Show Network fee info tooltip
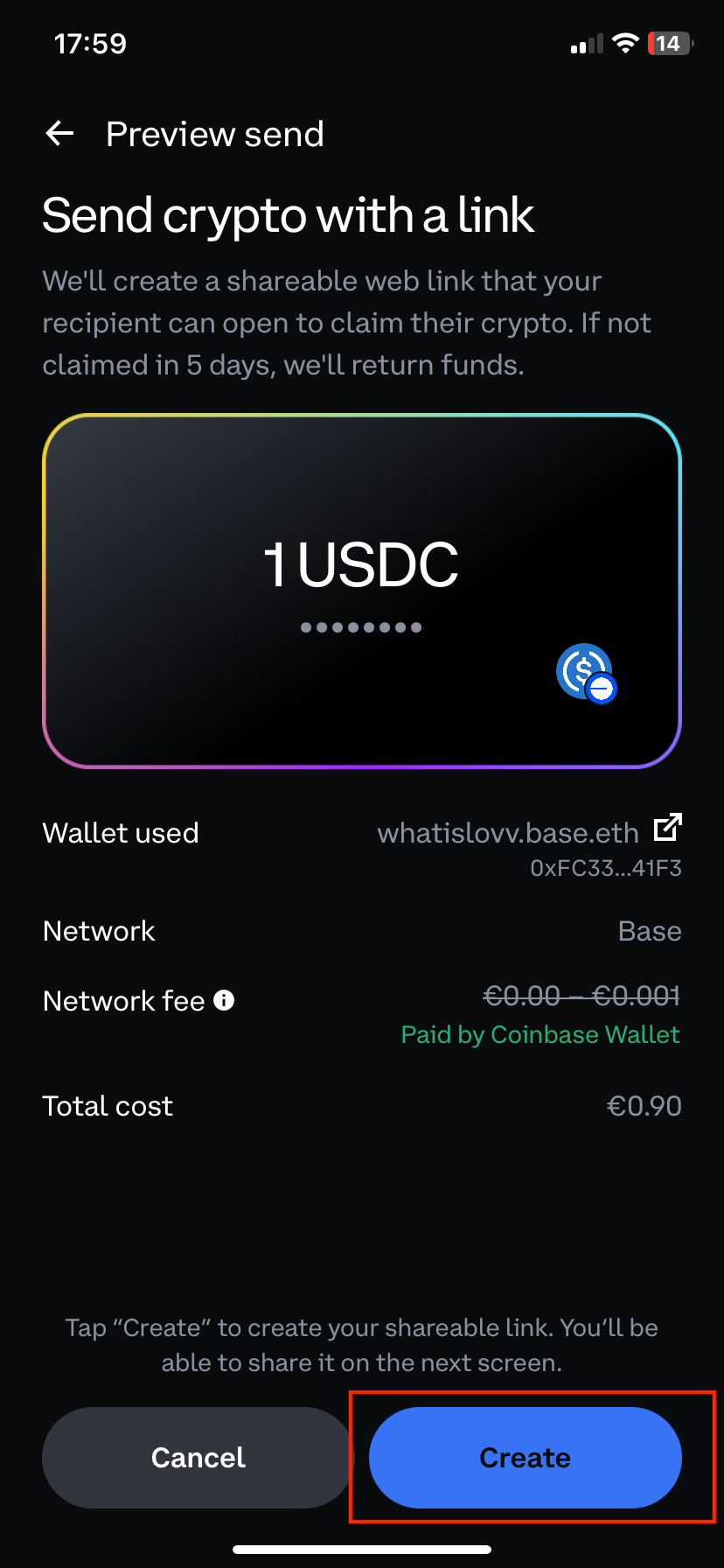724x1568 pixels. click(x=225, y=1000)
